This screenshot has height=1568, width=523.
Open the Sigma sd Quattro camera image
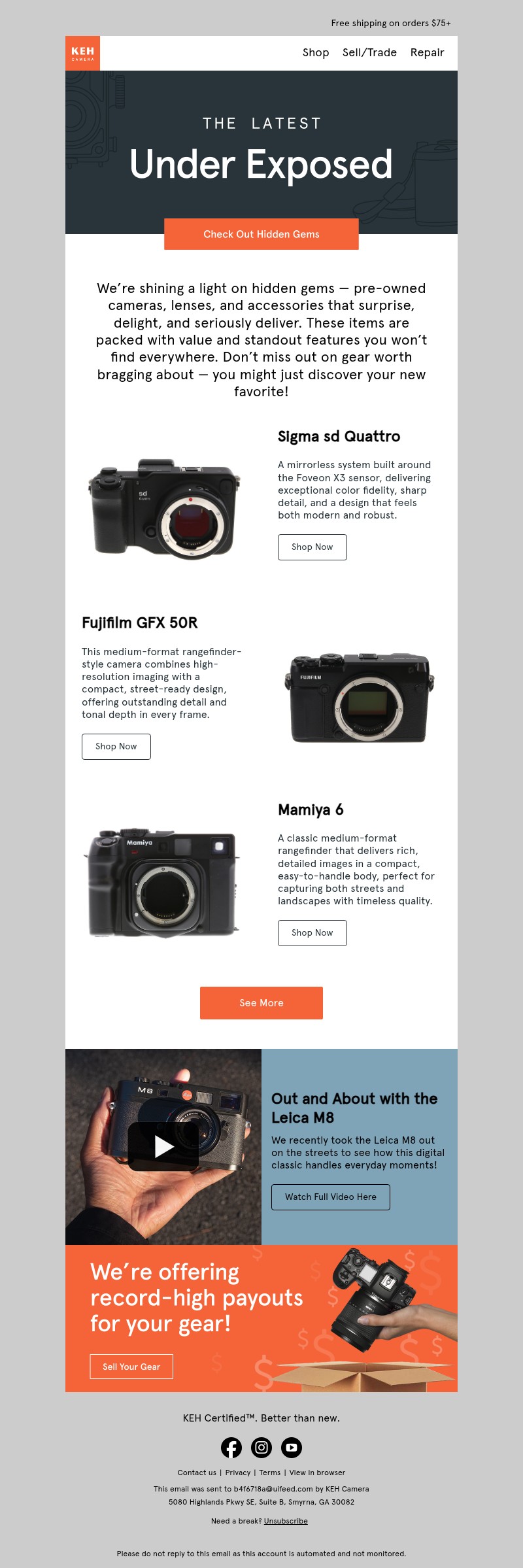click(163, 509)
